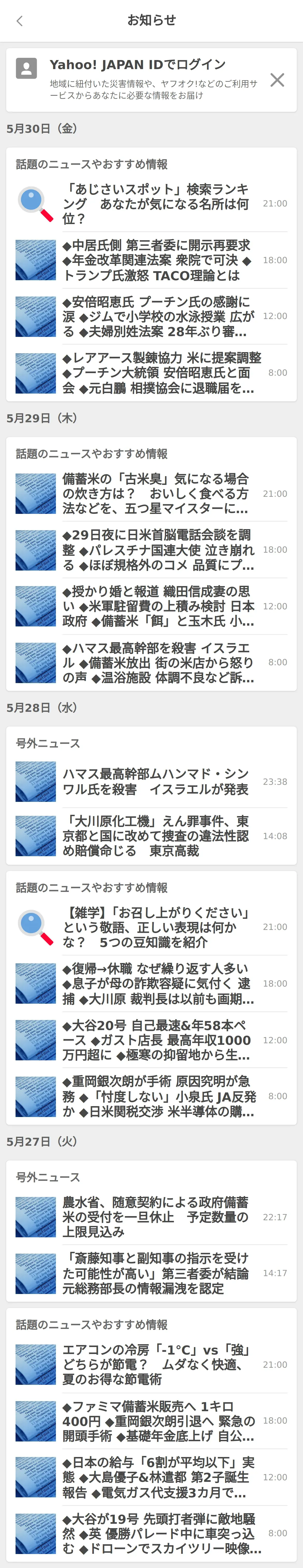Open the 授かり婚と報道 織田信成妻 digest
The height and width of the screenshot is (1568, 303).
click(x=155, y=606)
